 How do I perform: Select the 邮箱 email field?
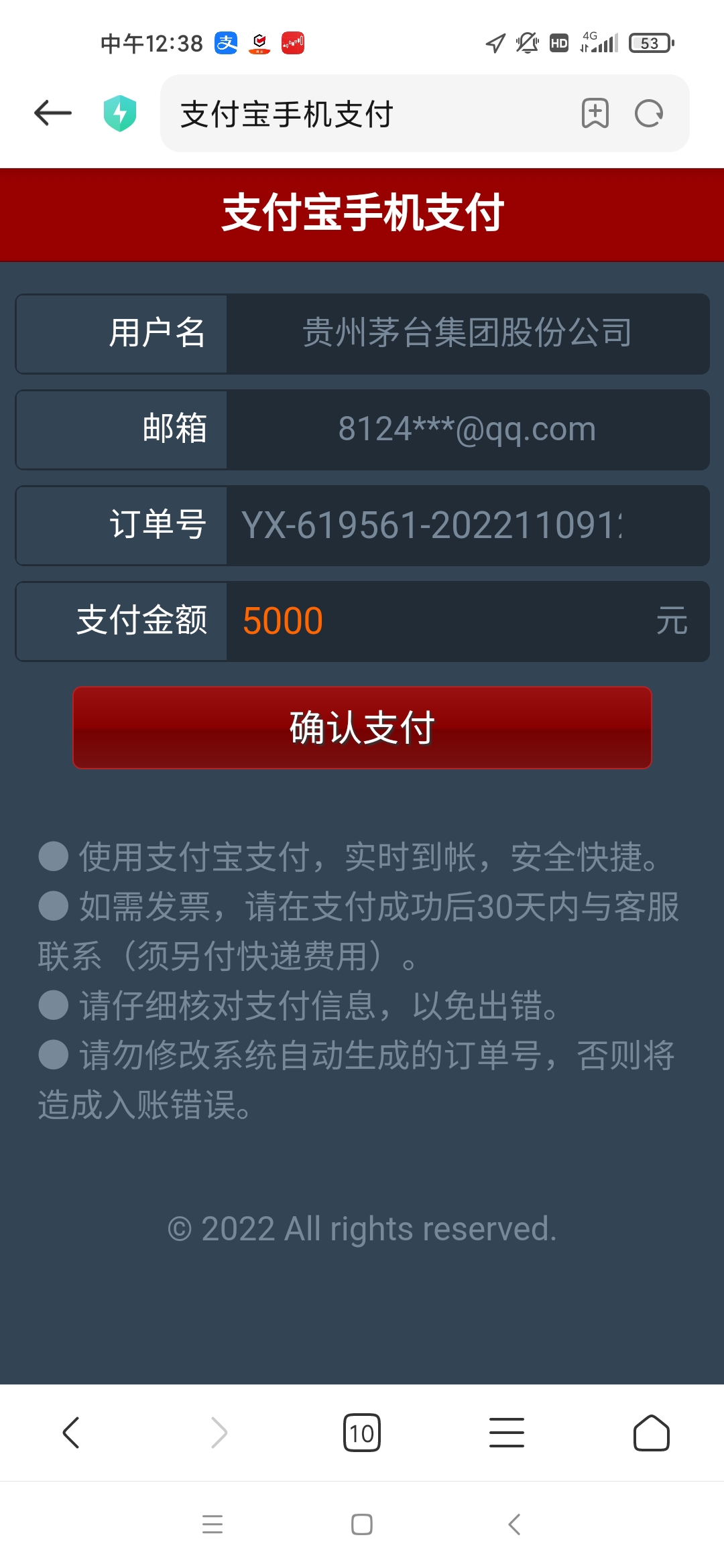[467, 430]
